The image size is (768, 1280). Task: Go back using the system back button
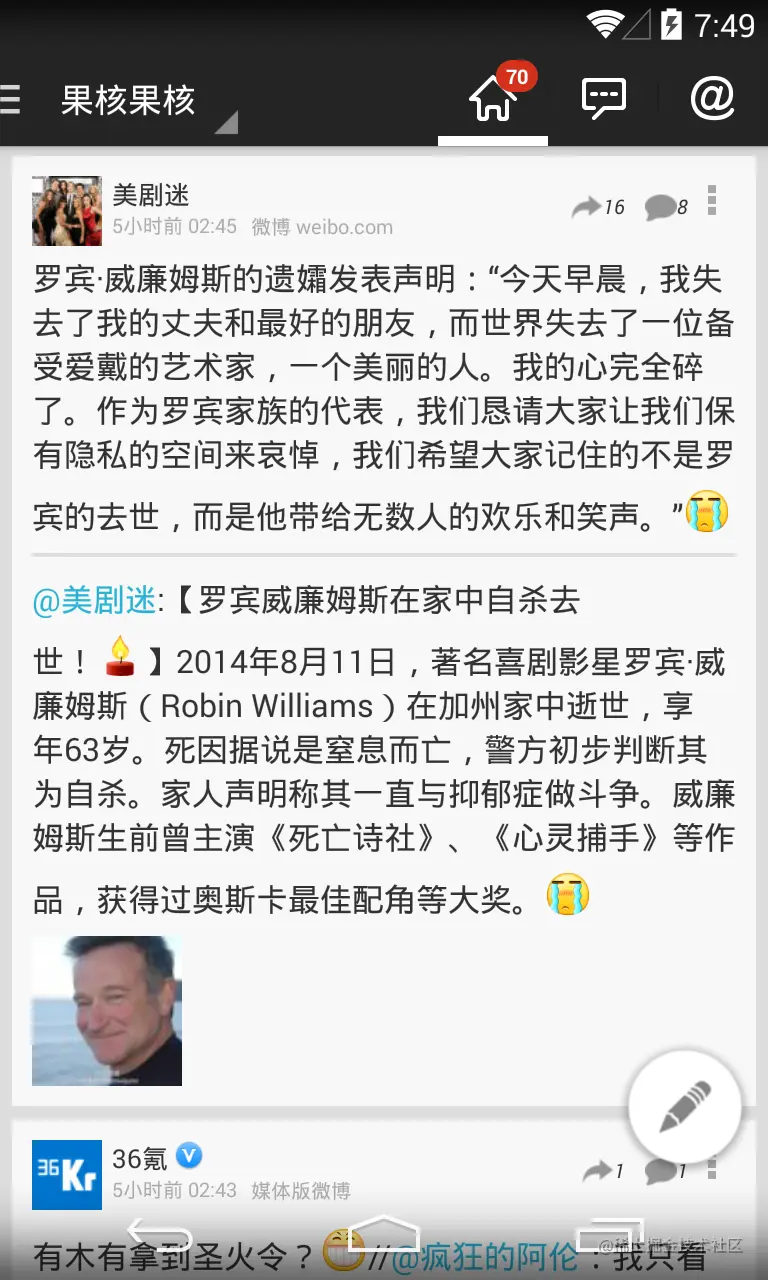tap(159, 1235)
